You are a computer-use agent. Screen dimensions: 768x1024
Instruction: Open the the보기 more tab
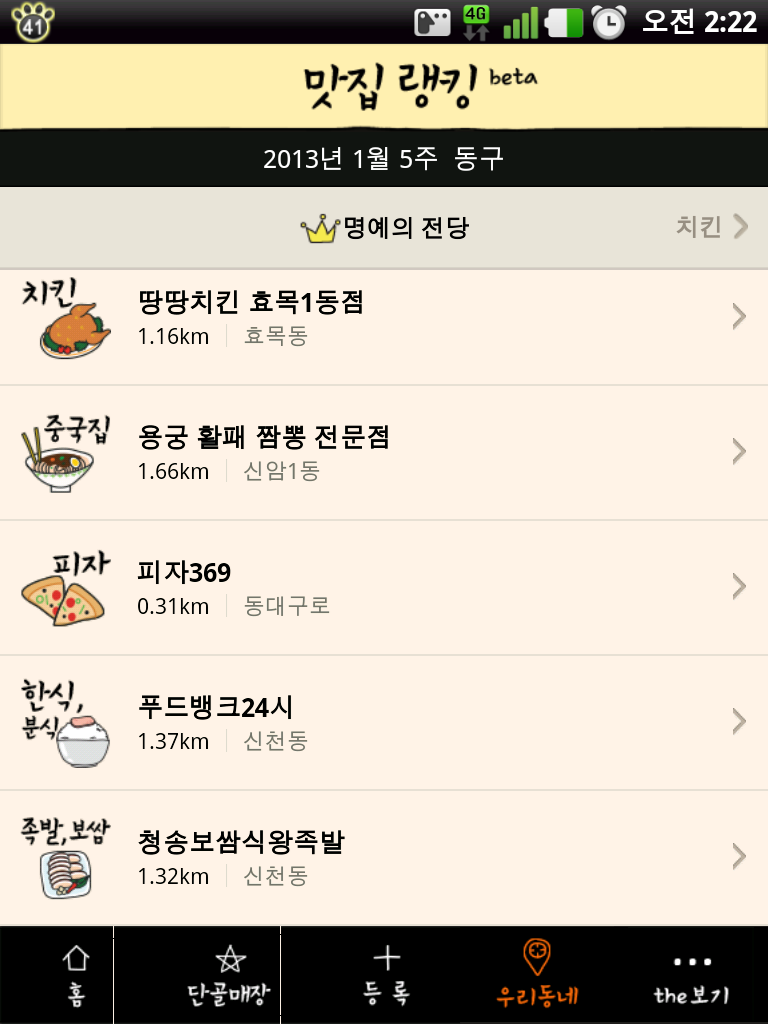[x=691, y=975]
